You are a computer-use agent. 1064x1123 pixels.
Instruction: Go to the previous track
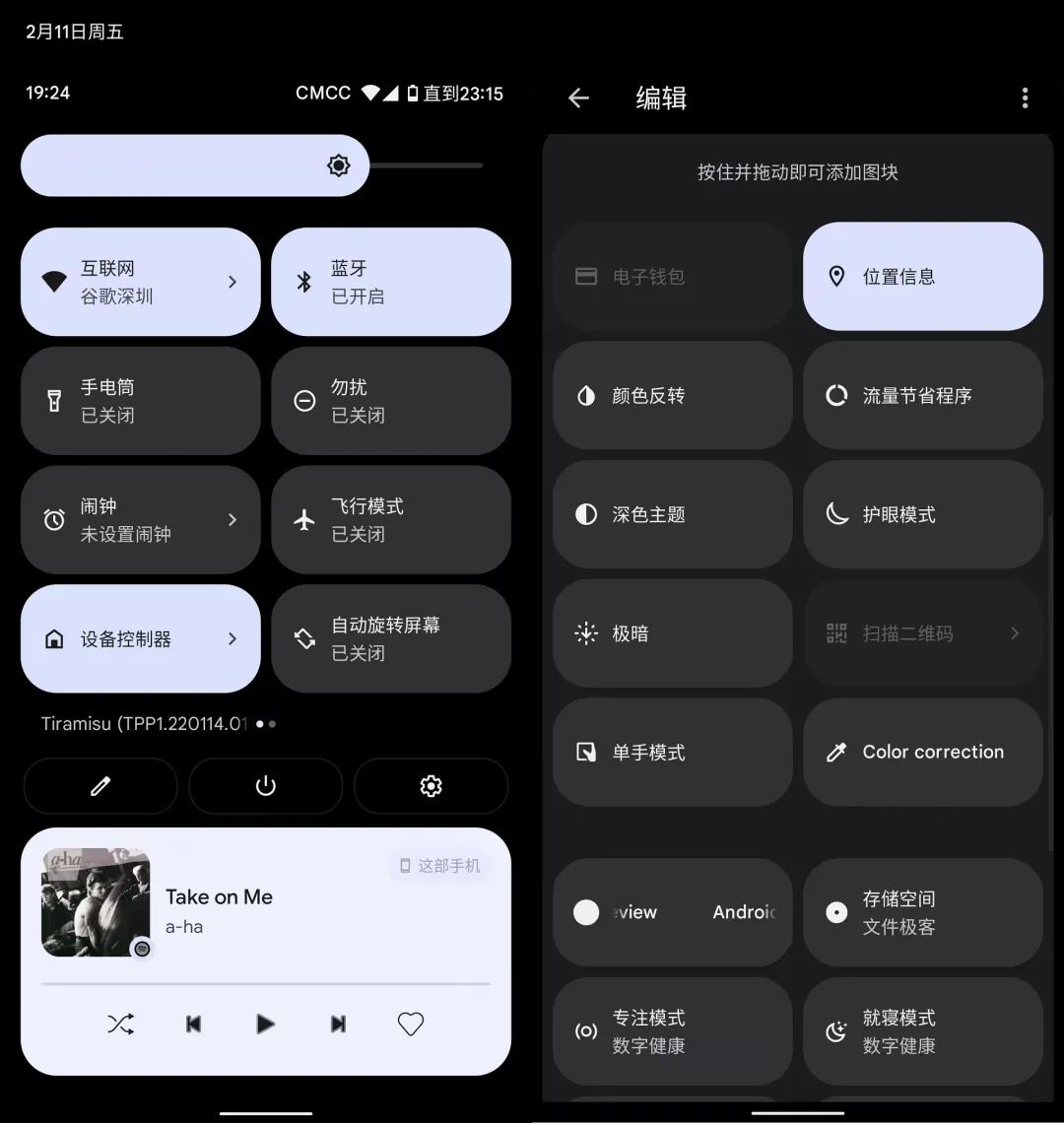(193, 1024)
